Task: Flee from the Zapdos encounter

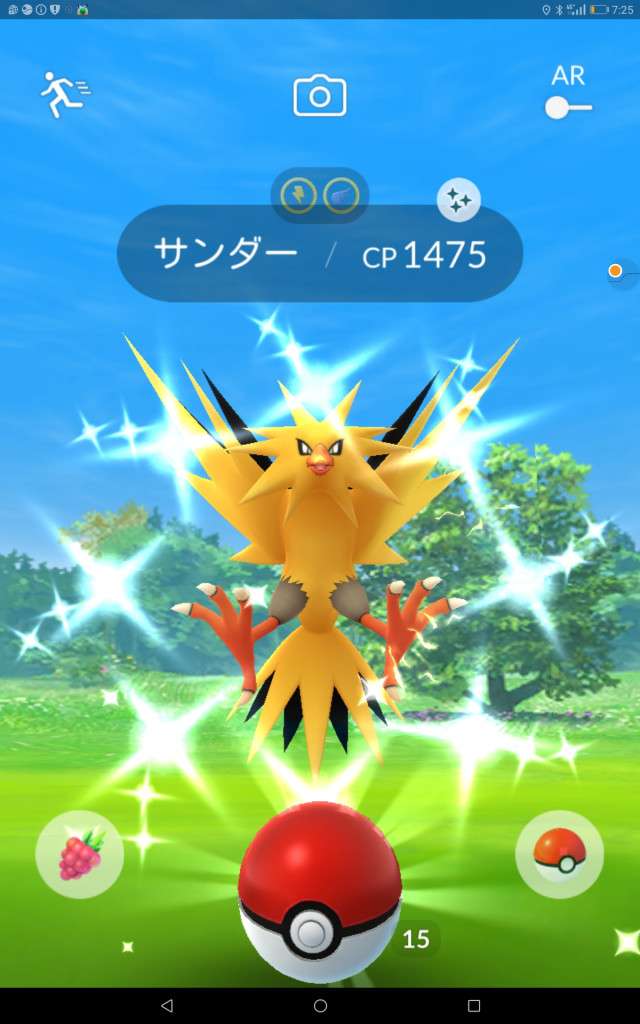Action: (x=65, y=95)
